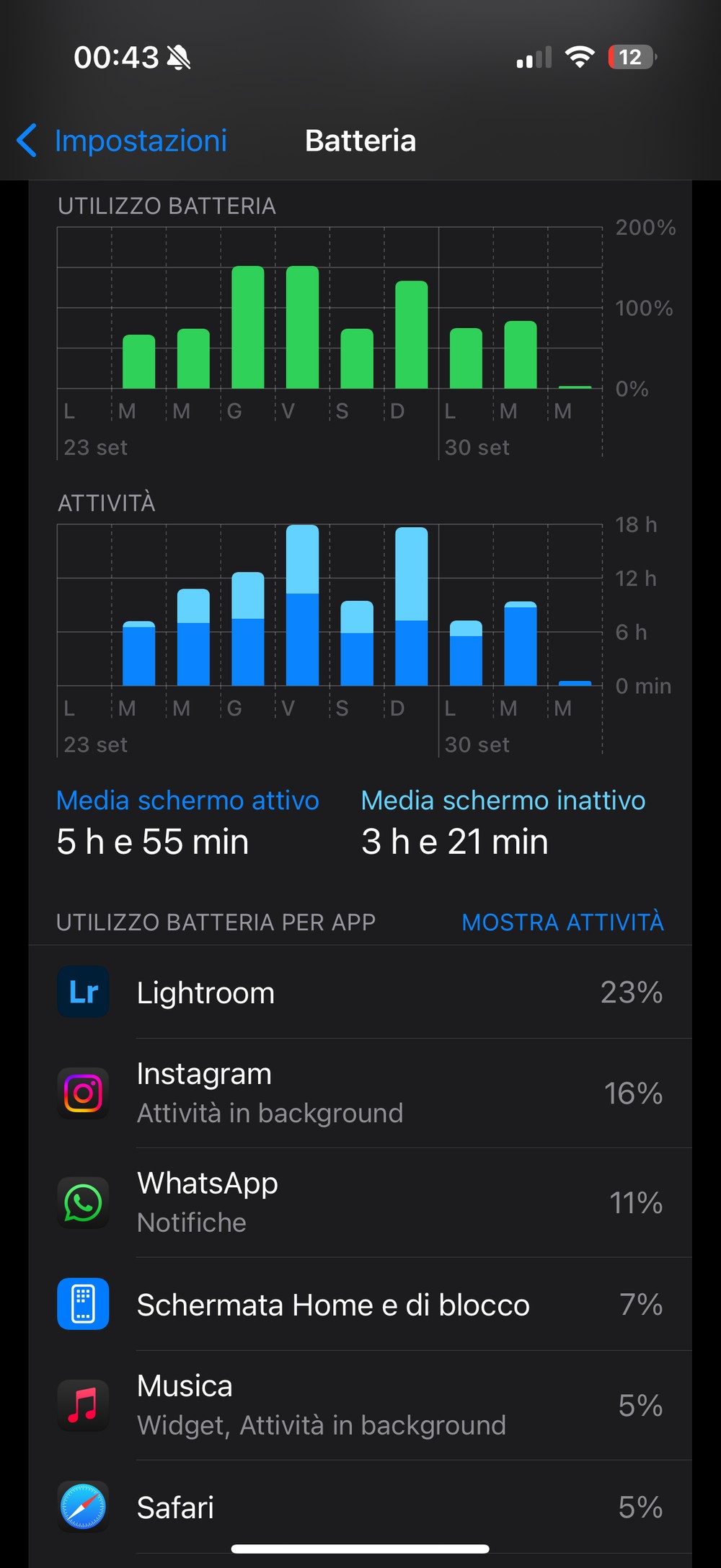Screen dimensions: 721x1568
Task: Select Schermata Home e di blocco row
Action: coord(360,1304)
